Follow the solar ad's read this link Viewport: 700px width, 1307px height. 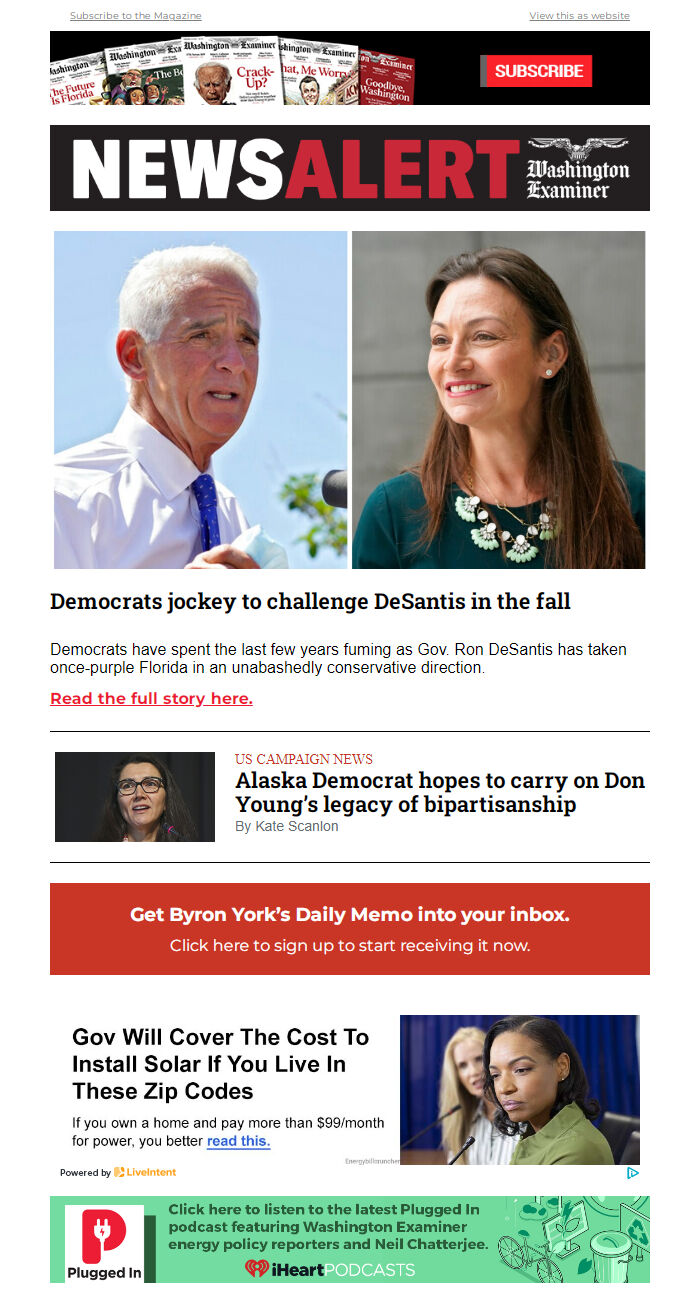pos(238,1141)
